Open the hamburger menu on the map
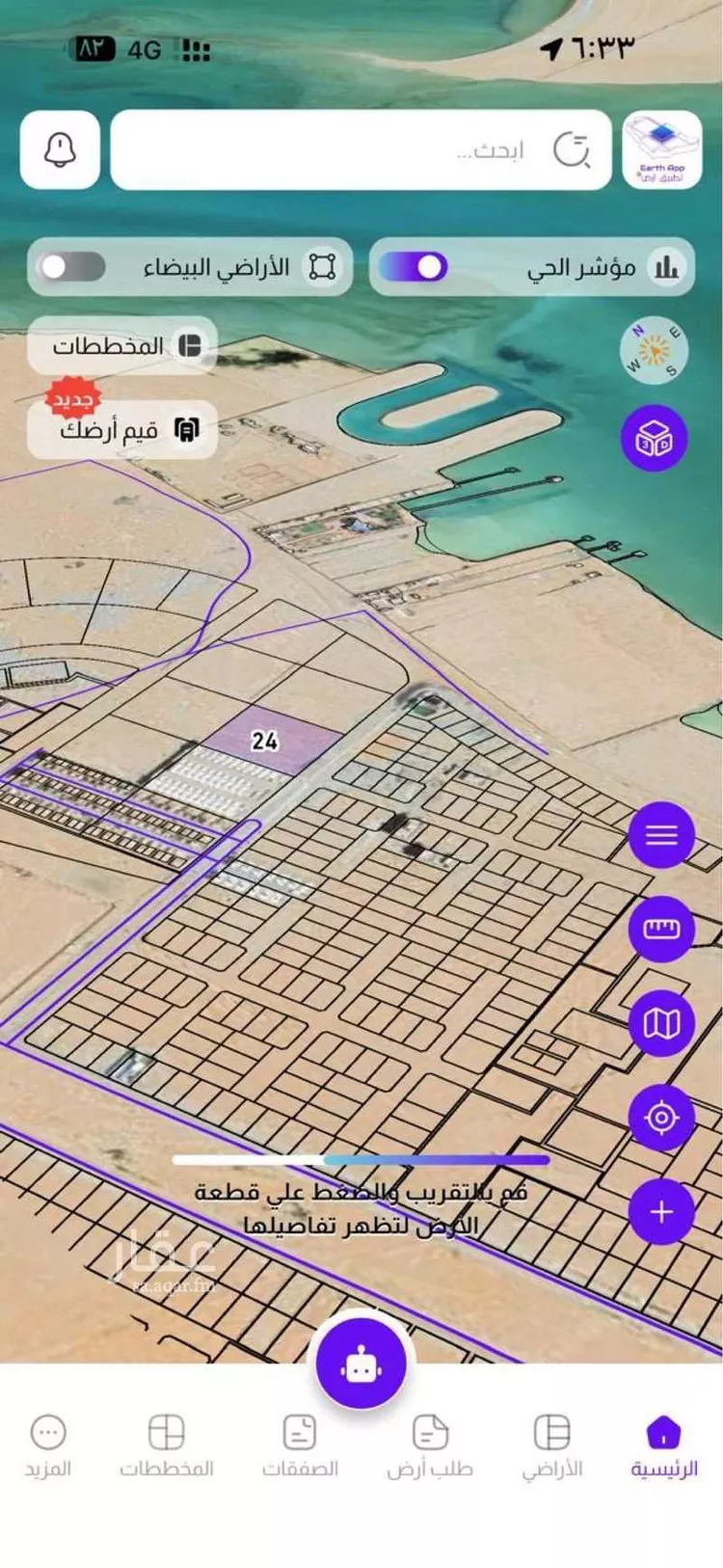This screenshot has width=723, height=1568. click(661, 835)
